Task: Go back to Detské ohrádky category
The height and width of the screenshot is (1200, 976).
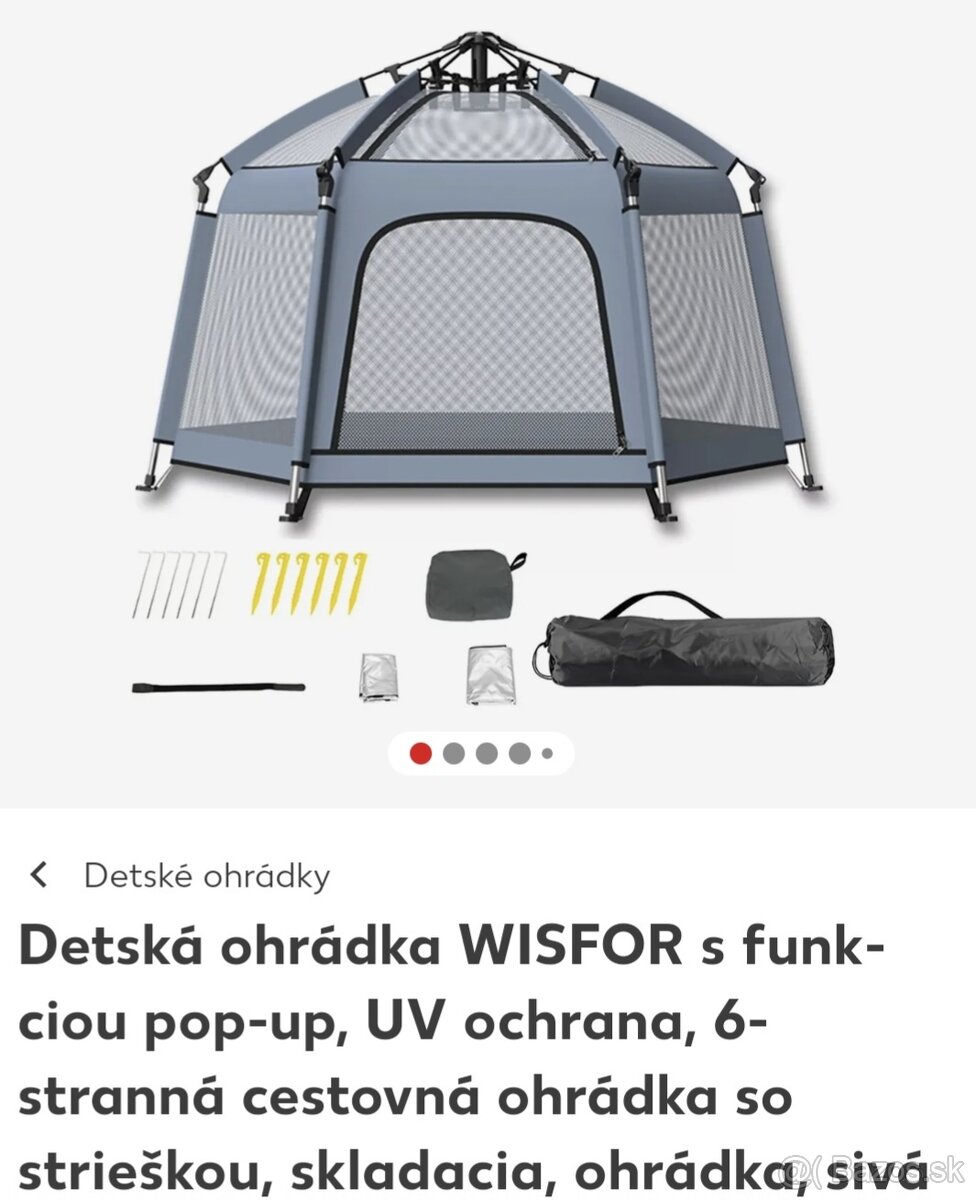Action: (x=40, y=876)
